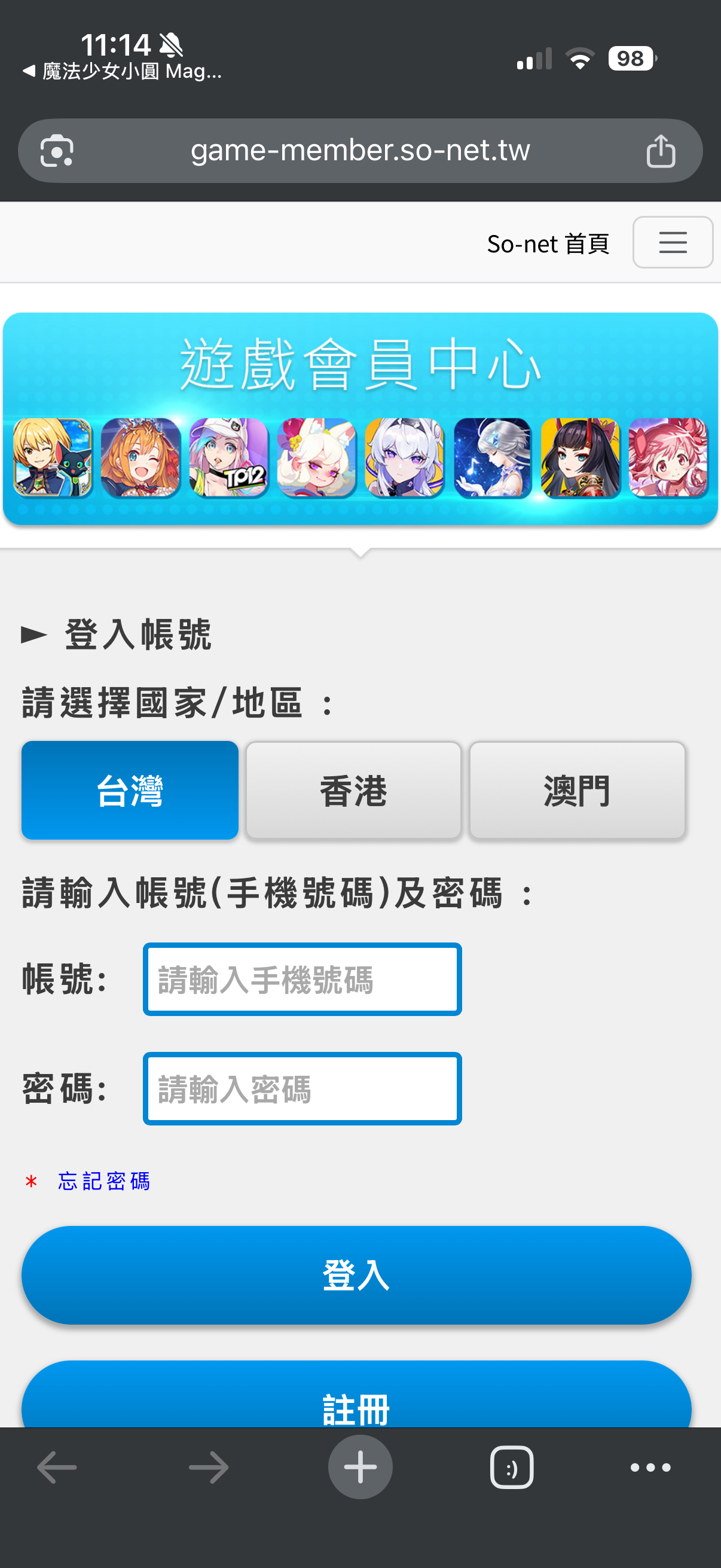This screenshot has height=1568, width=721.
Task: Open a new browser tab
Action: (x=360, y=1467)
